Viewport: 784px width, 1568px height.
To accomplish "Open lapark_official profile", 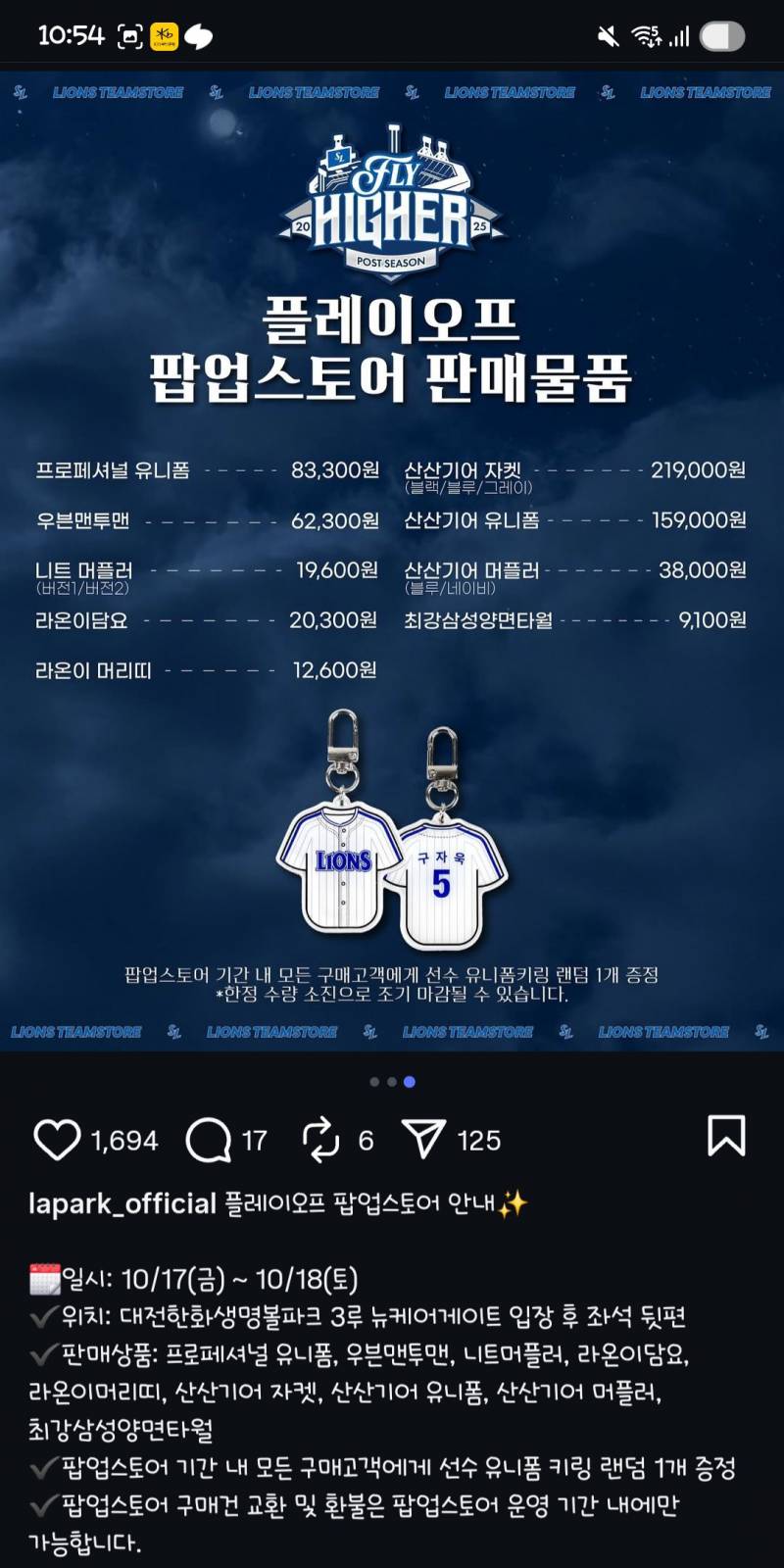I will (122, 1202).
